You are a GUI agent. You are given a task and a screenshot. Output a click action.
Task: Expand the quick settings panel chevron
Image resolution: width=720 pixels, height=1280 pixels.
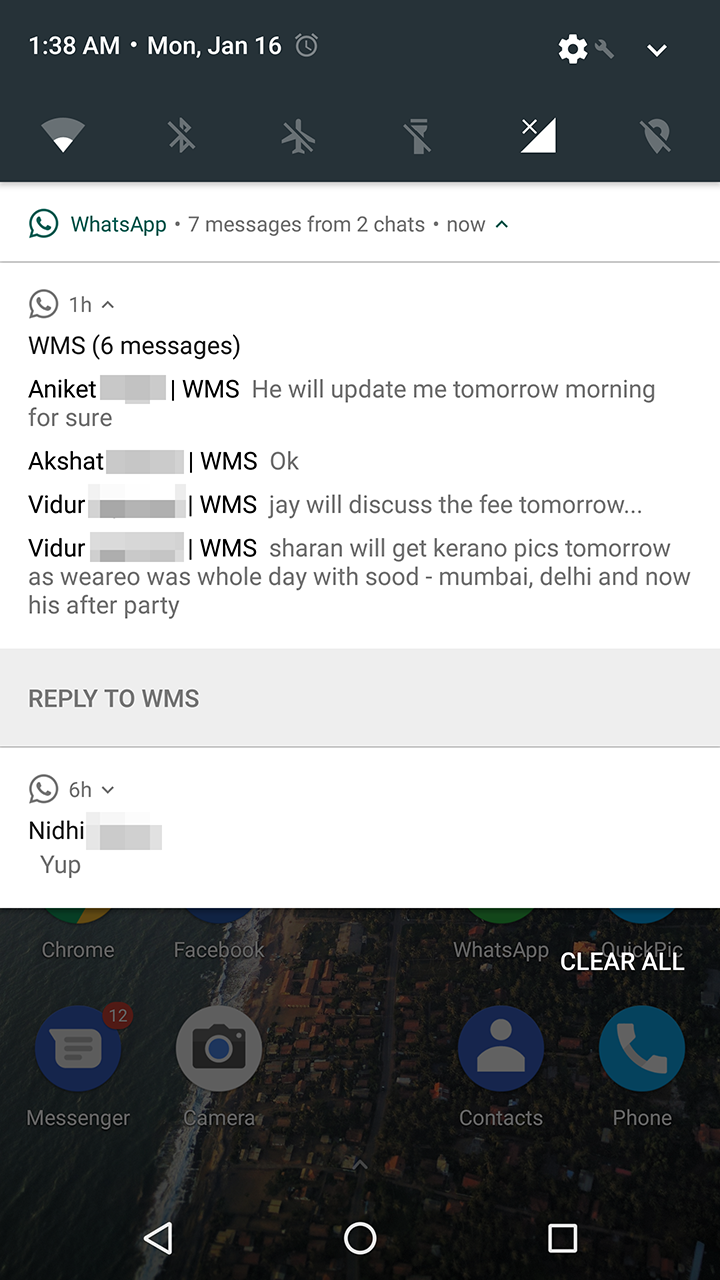(657, 50)
